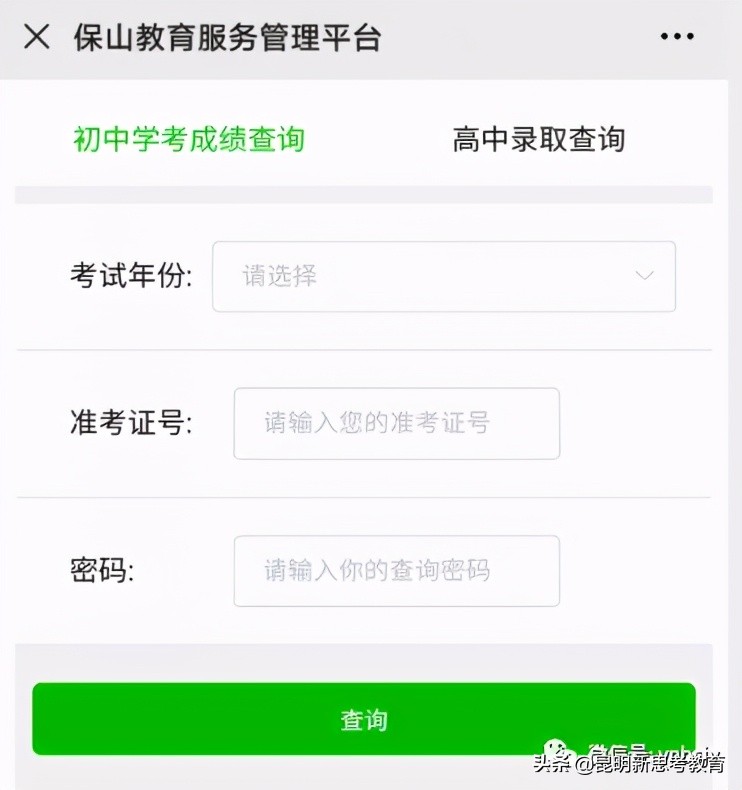The image size is (742, 790).
Task: Click the WeChat emoji icon near the watermark
Action: click(557, 748)
